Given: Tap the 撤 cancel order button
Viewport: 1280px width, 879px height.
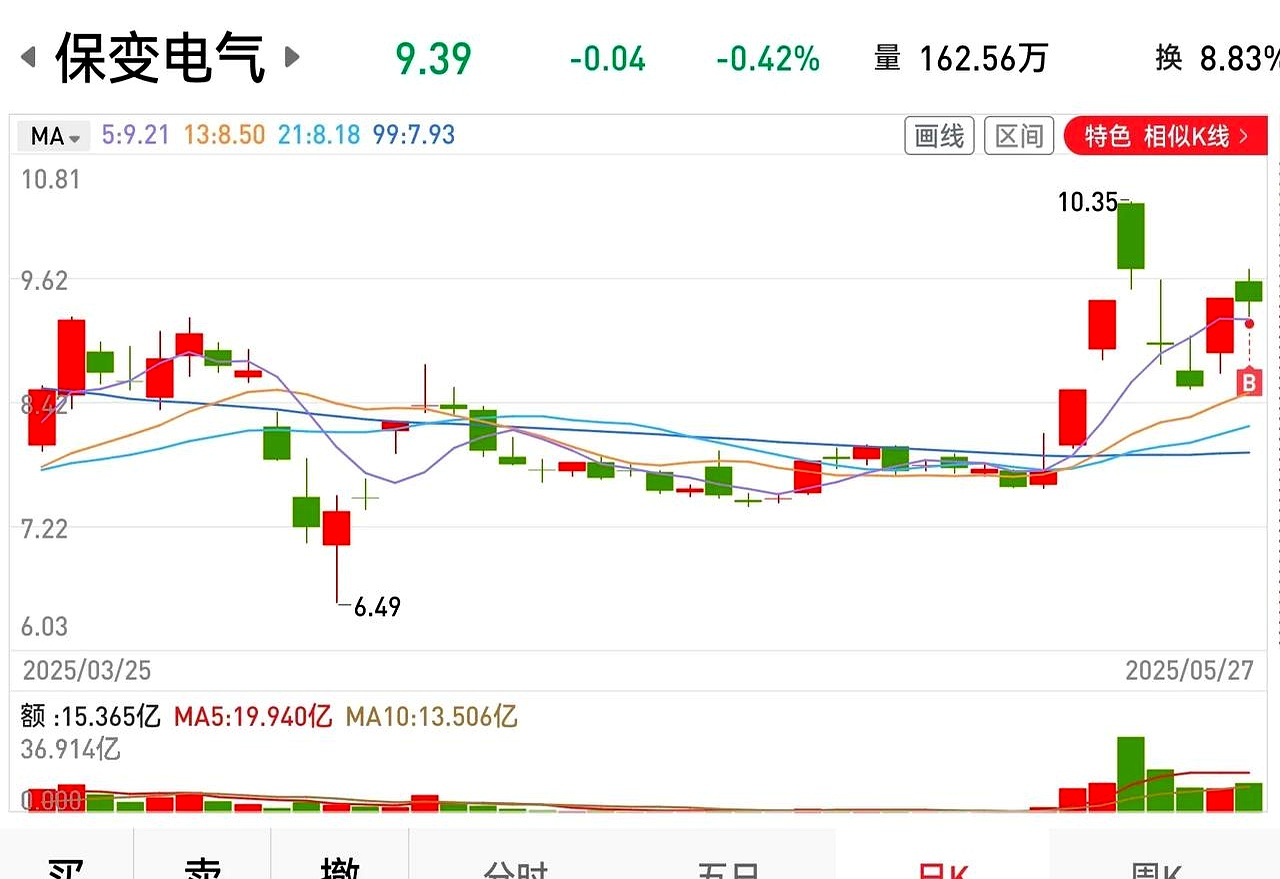Looking at the screenshot, I should coord(340,866).
